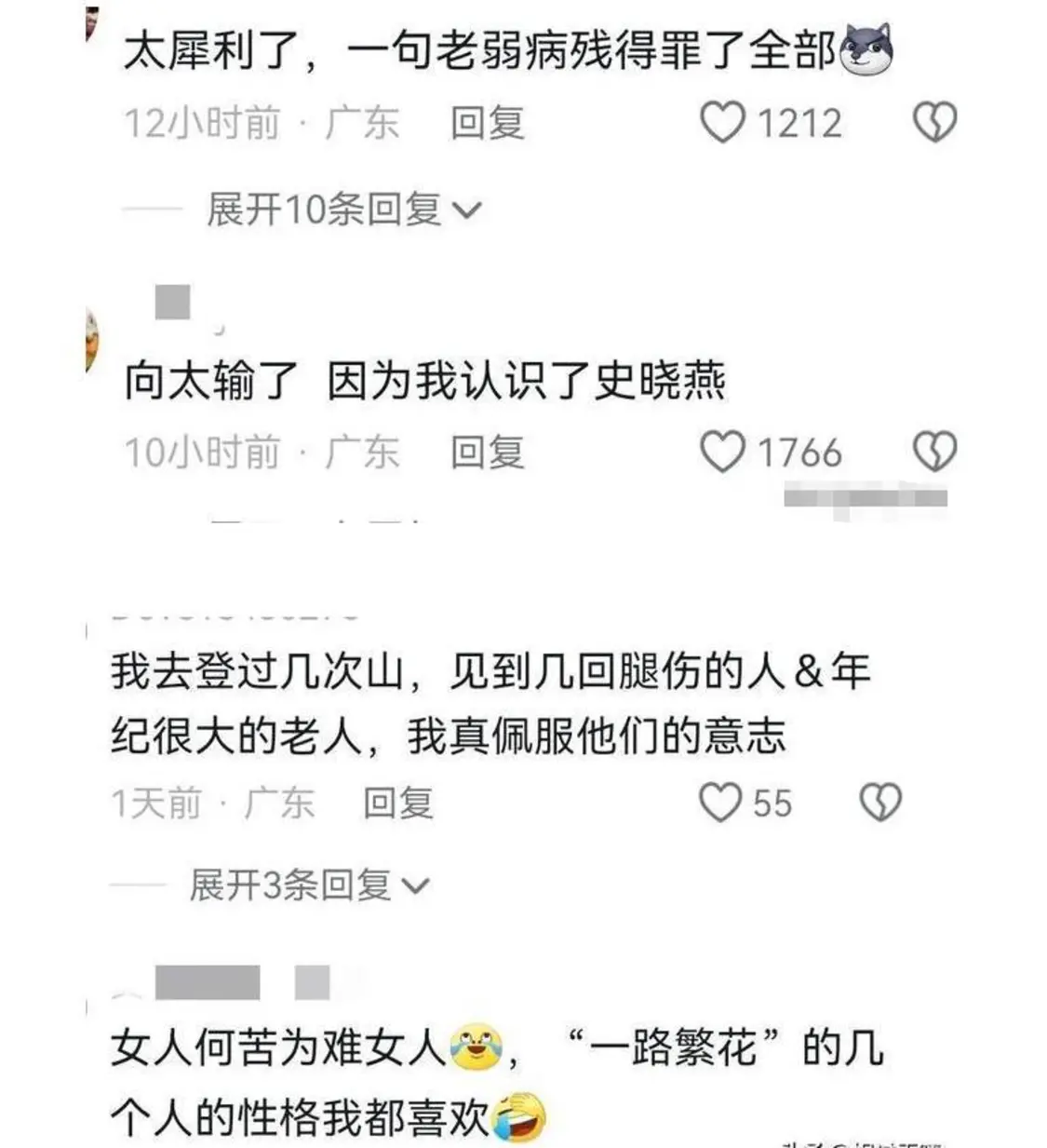Dislike the comment posted 1天前

[879, 803]
